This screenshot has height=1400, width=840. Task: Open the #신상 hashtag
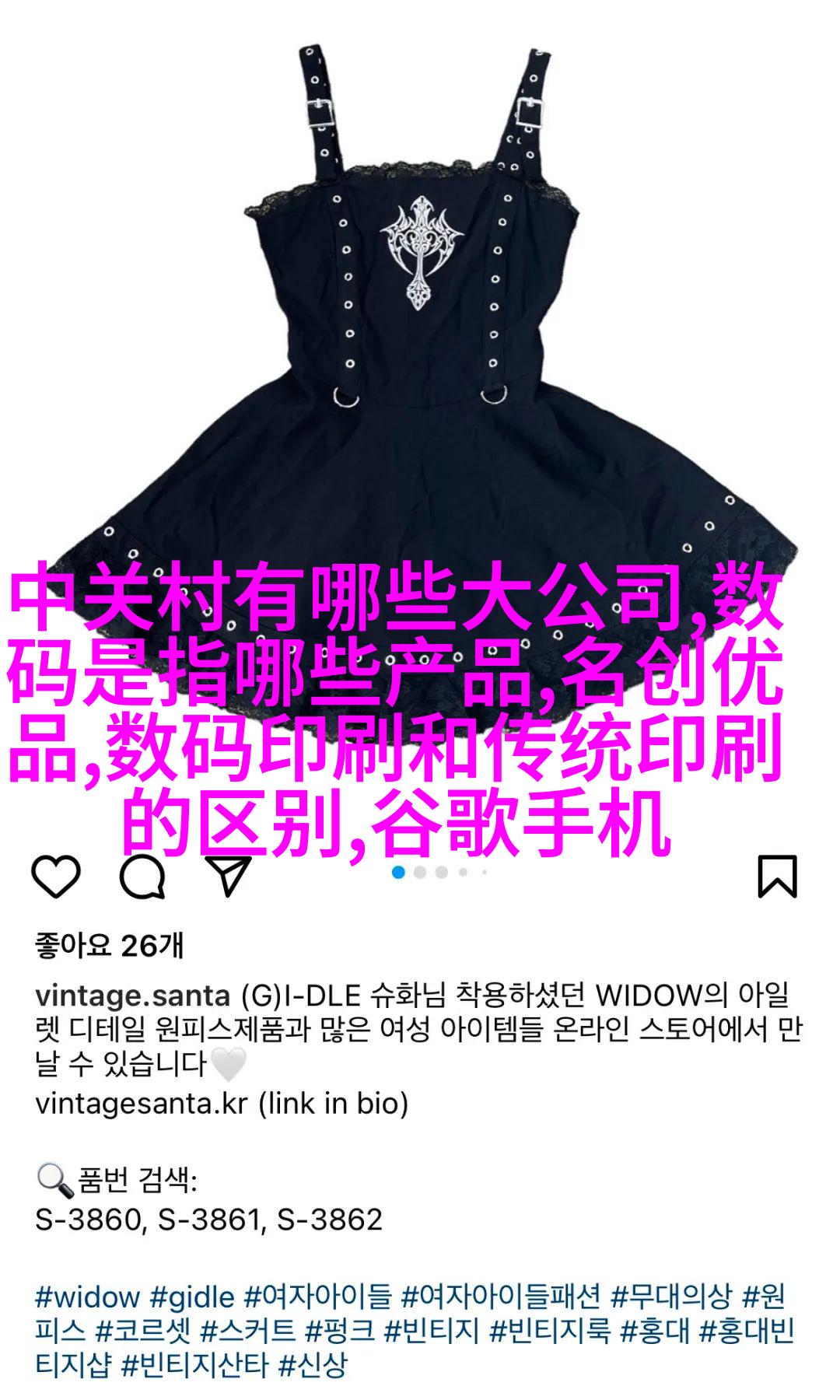[x=313, y=1365]
